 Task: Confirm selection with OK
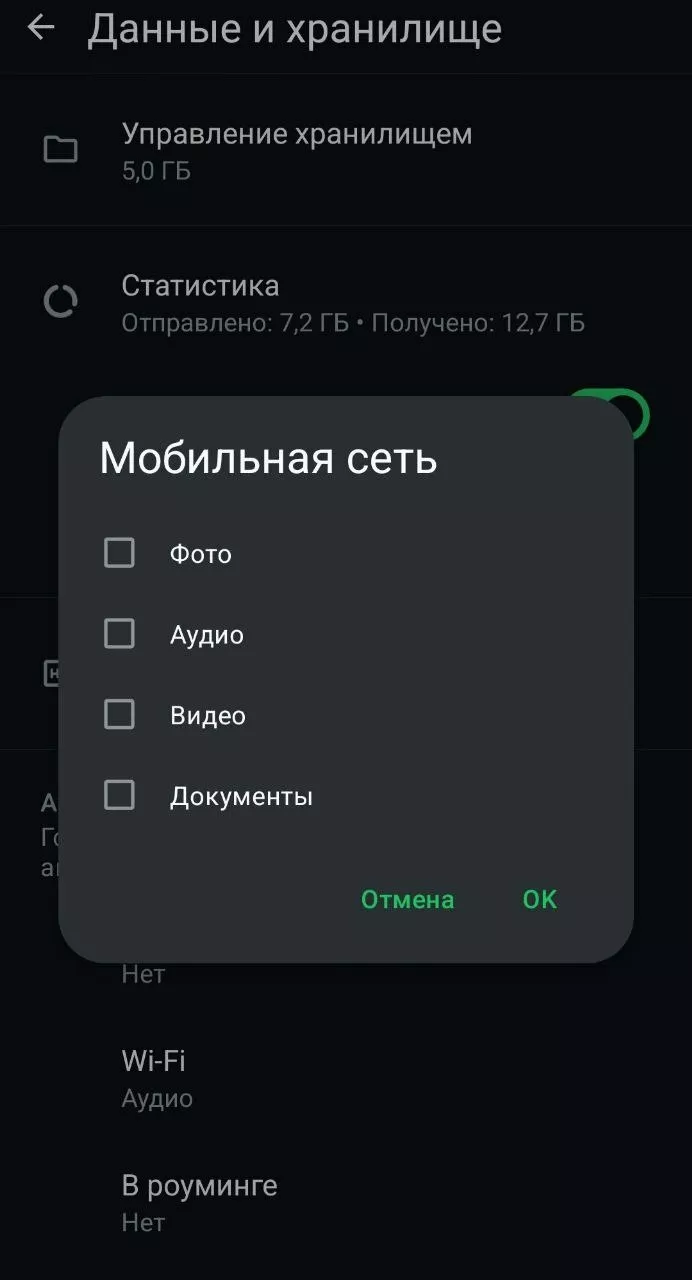pos(540,899)
